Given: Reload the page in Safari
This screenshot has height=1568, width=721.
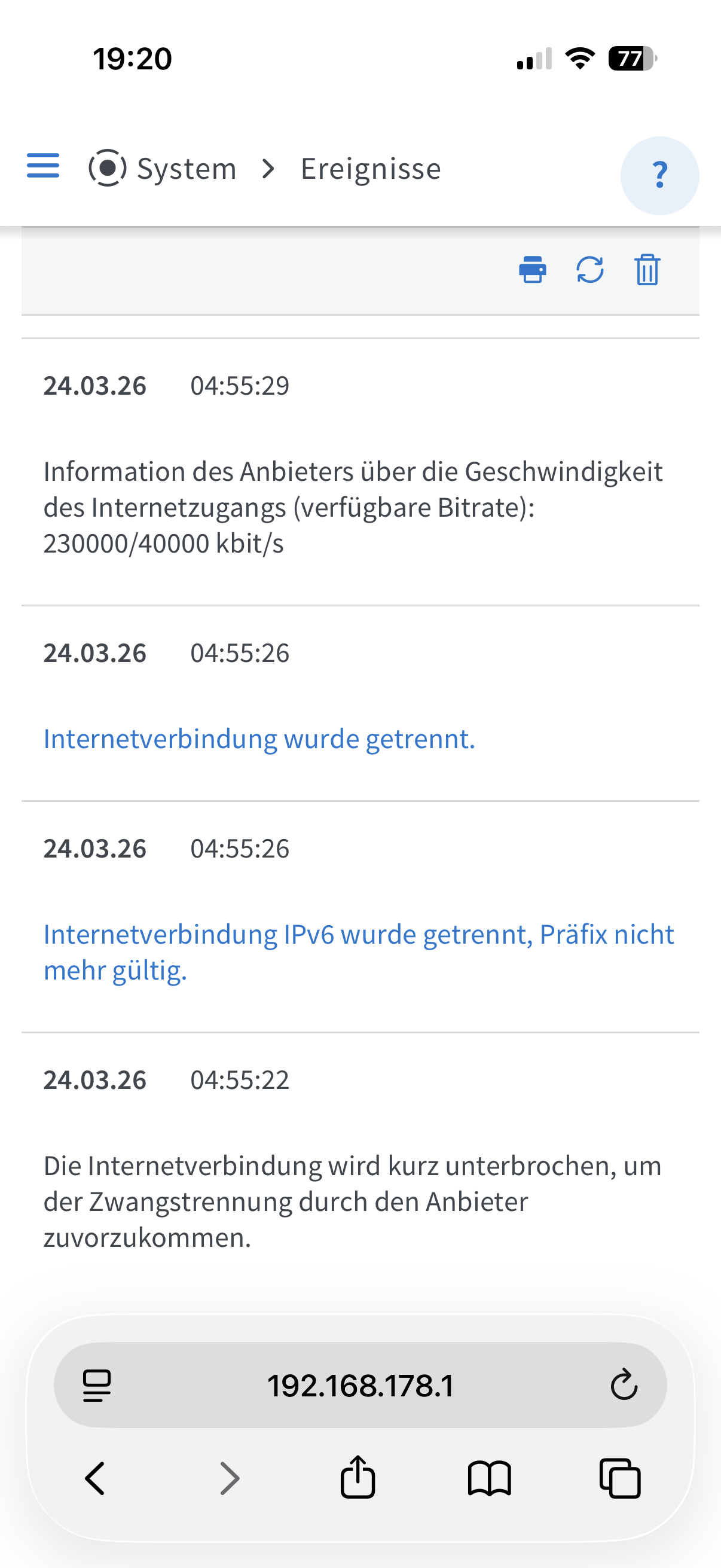Looking at the screenshot, I should 624,1386.
